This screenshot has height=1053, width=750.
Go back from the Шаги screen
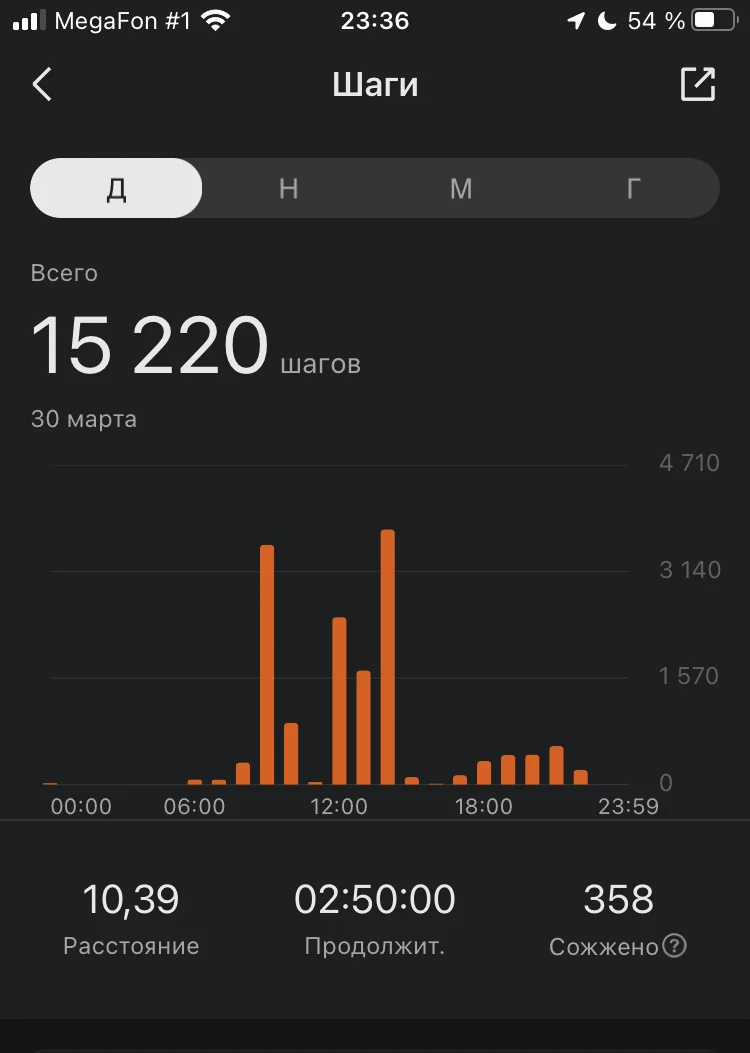(42, 85)
